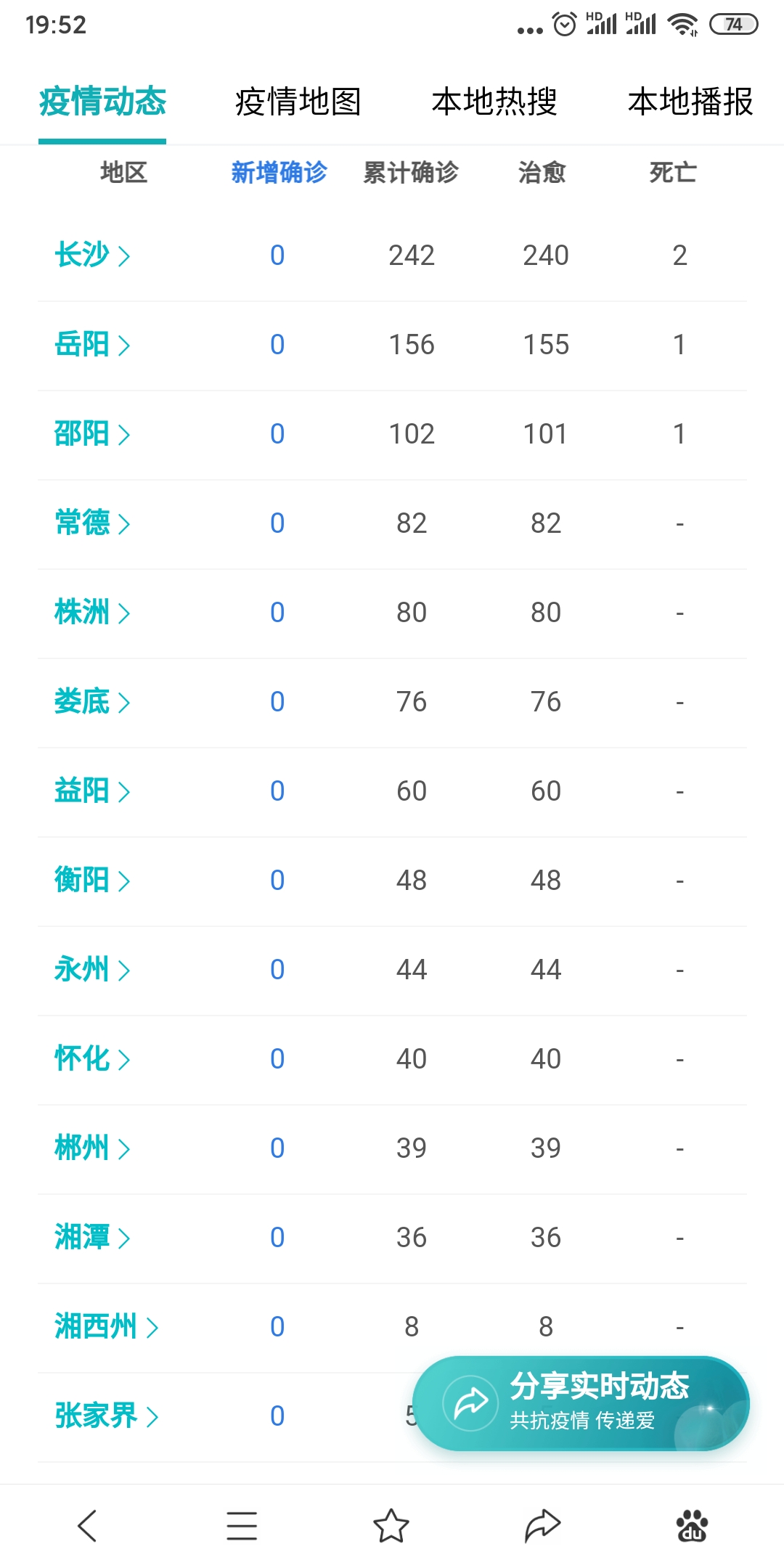Tap the 分享实时动态 share button

pos(581,1403)
